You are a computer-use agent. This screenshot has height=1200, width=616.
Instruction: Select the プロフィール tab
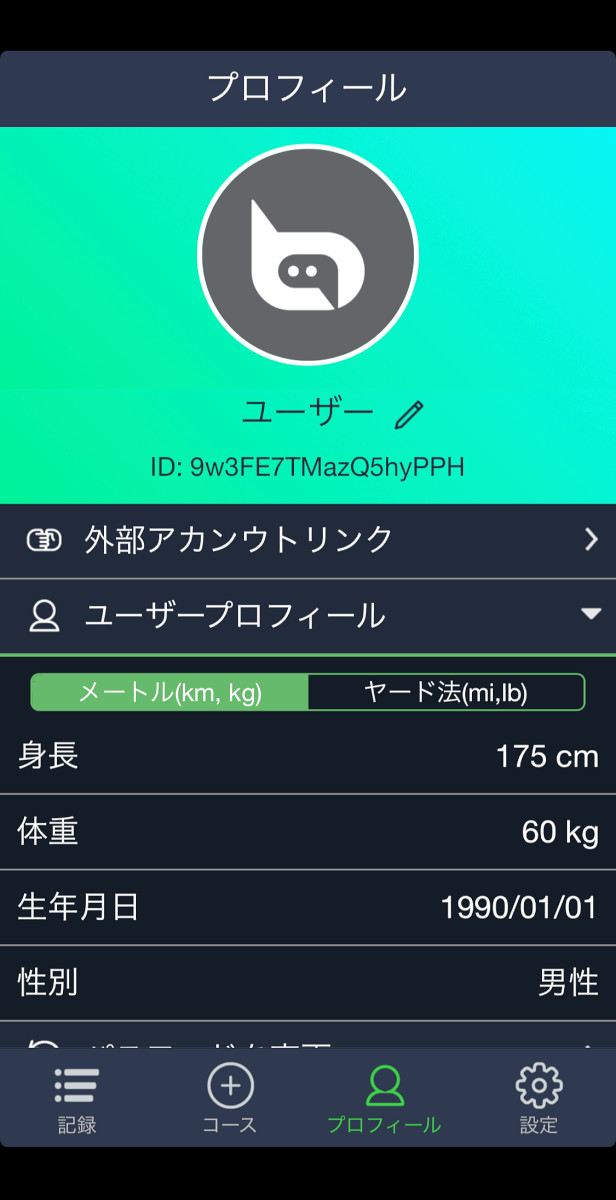pos(385,1098)
